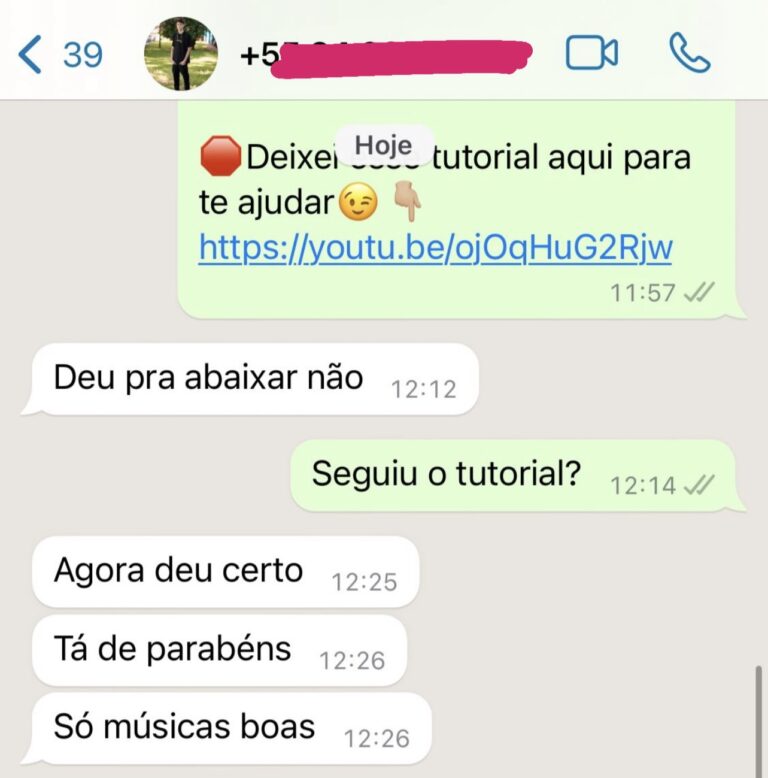This screenshot has height=778, width=768.
Task: Open contact info from the phone number
Action: tap(385, 55)
